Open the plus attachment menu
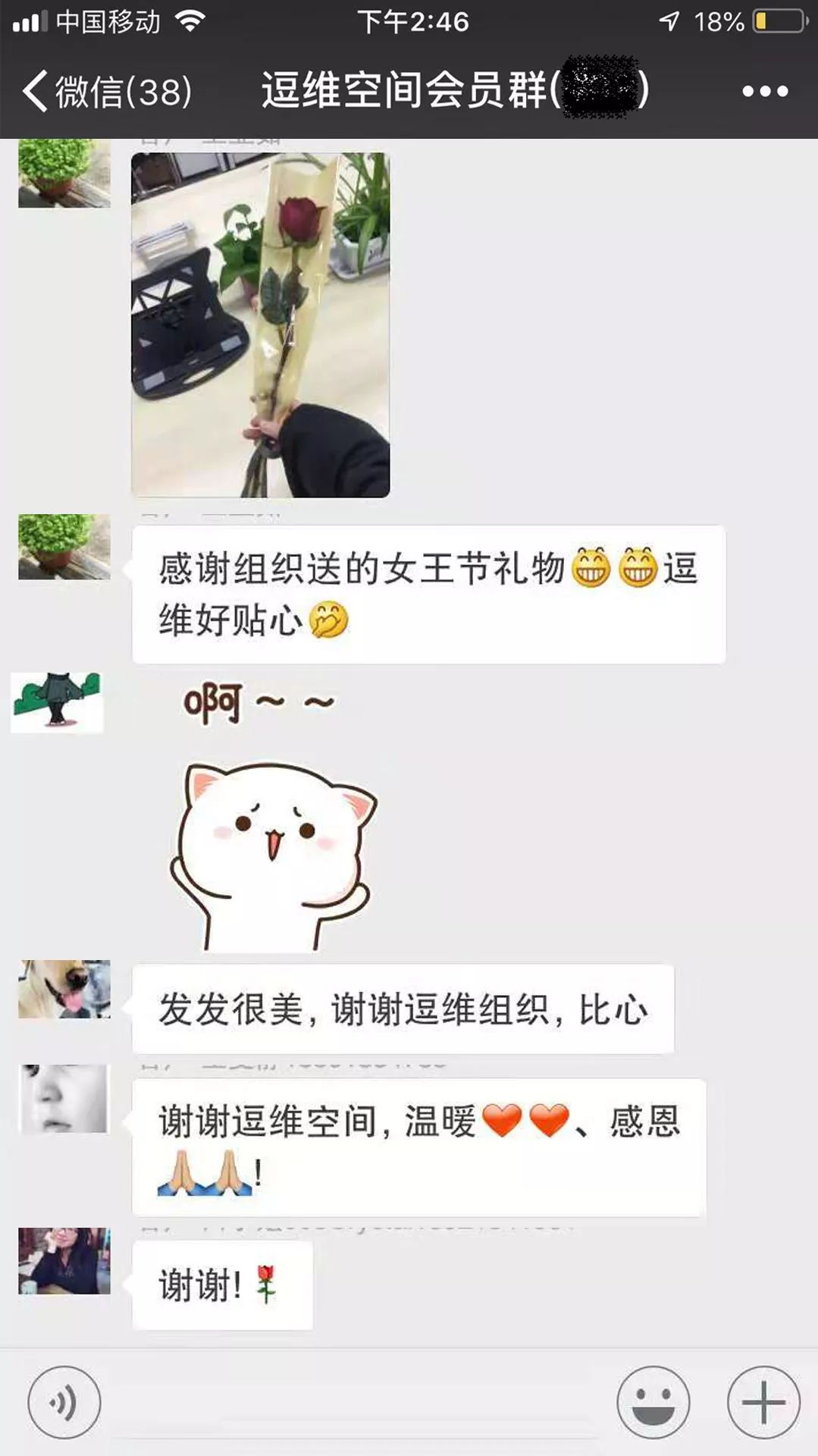This screenshot has height=1456, width=818. [x=763, y=1402]
